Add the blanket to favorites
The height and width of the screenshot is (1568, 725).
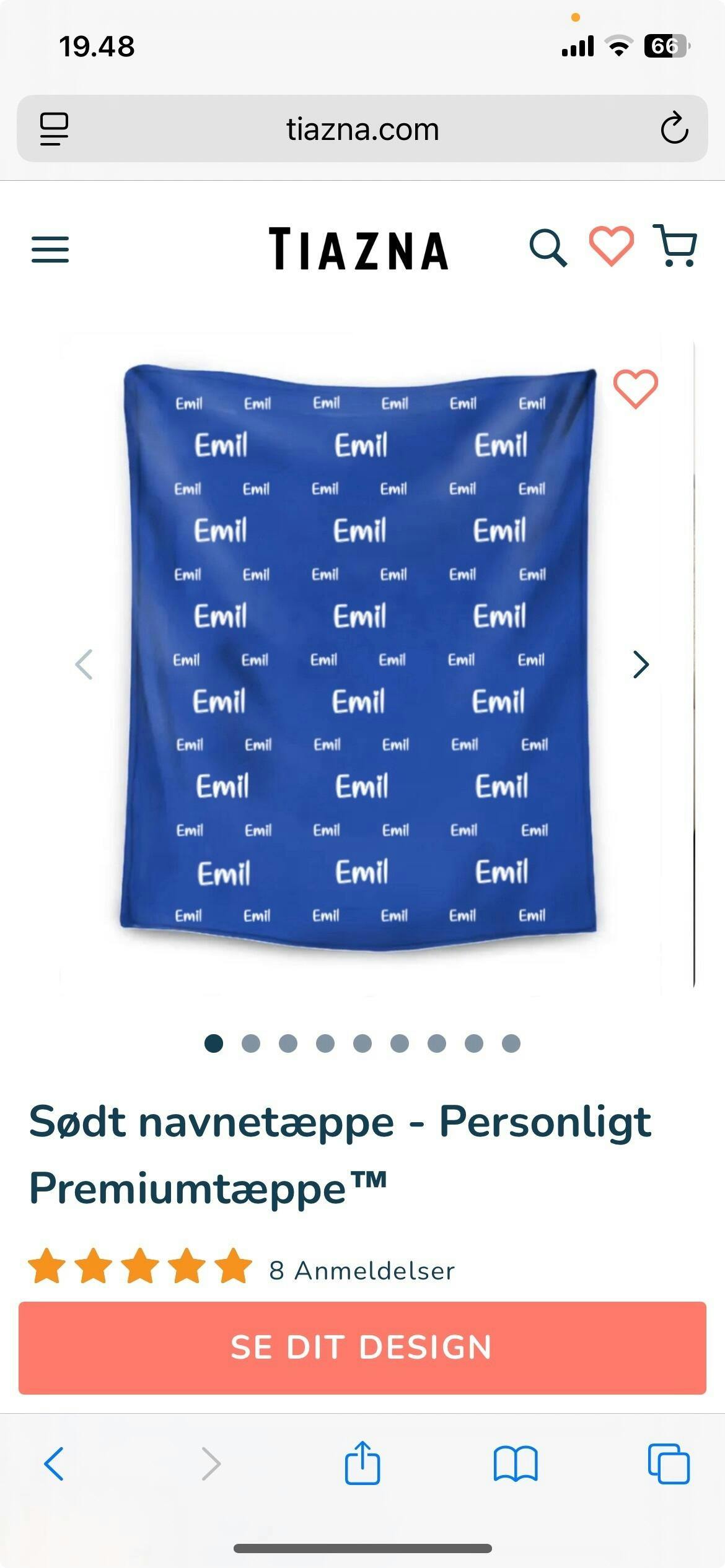pyautogui.click(x=635, y=389)
